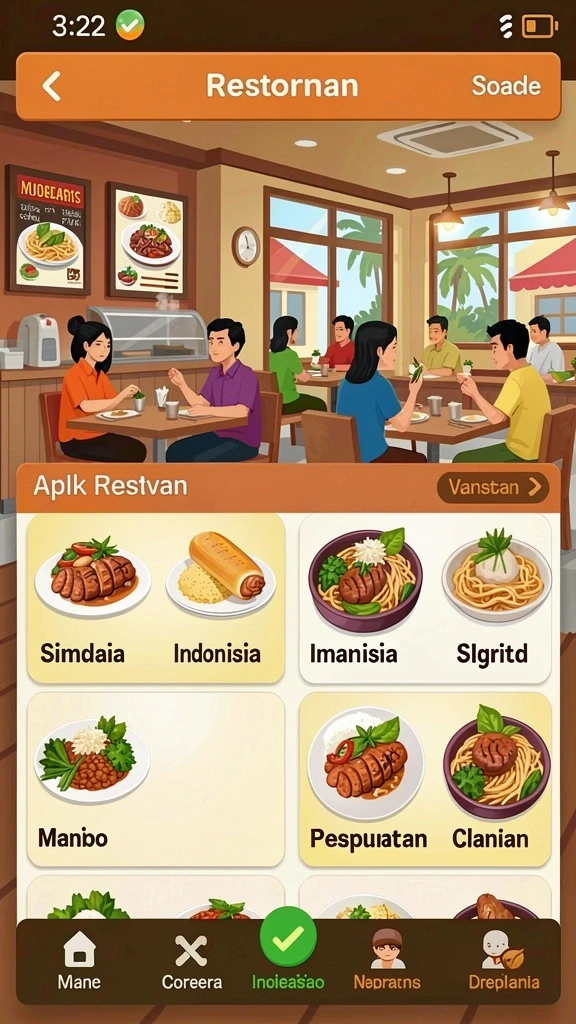Switch to the Napratns tab
Image resolution: width=576 pixels, height=1024 pixels.
pyautogui.click(x=387, y=960)
